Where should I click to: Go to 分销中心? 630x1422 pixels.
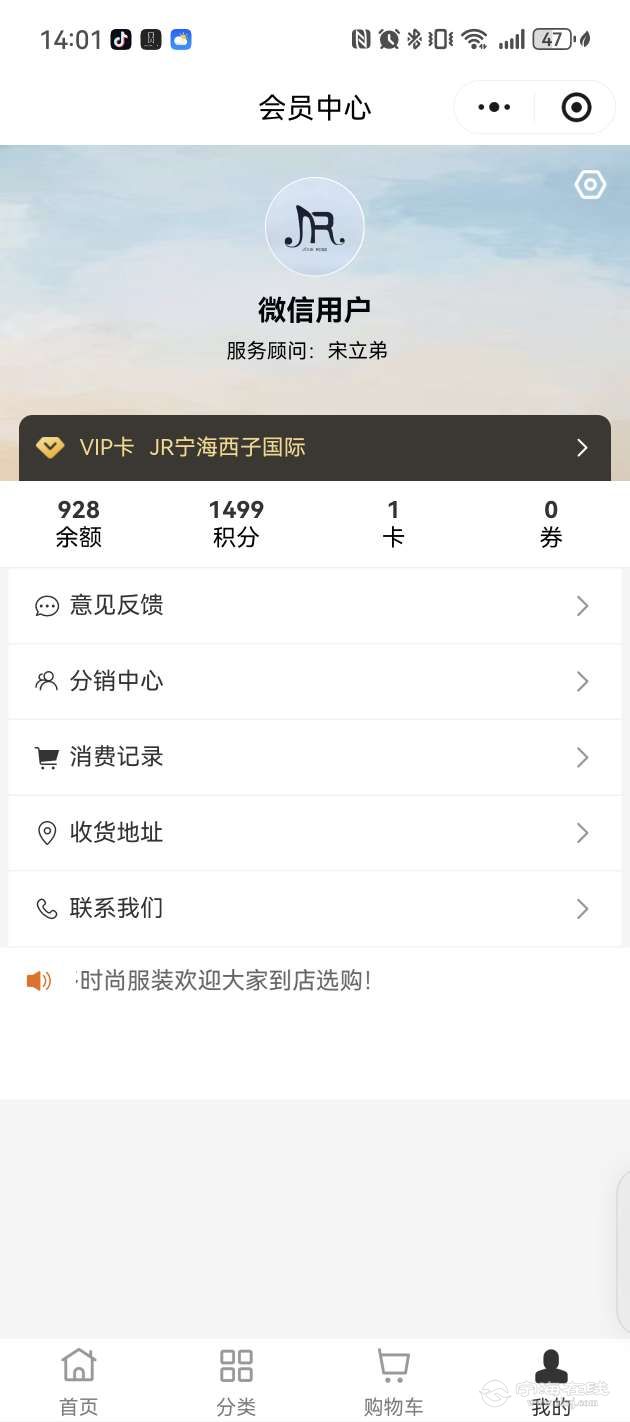pos(315,682)
